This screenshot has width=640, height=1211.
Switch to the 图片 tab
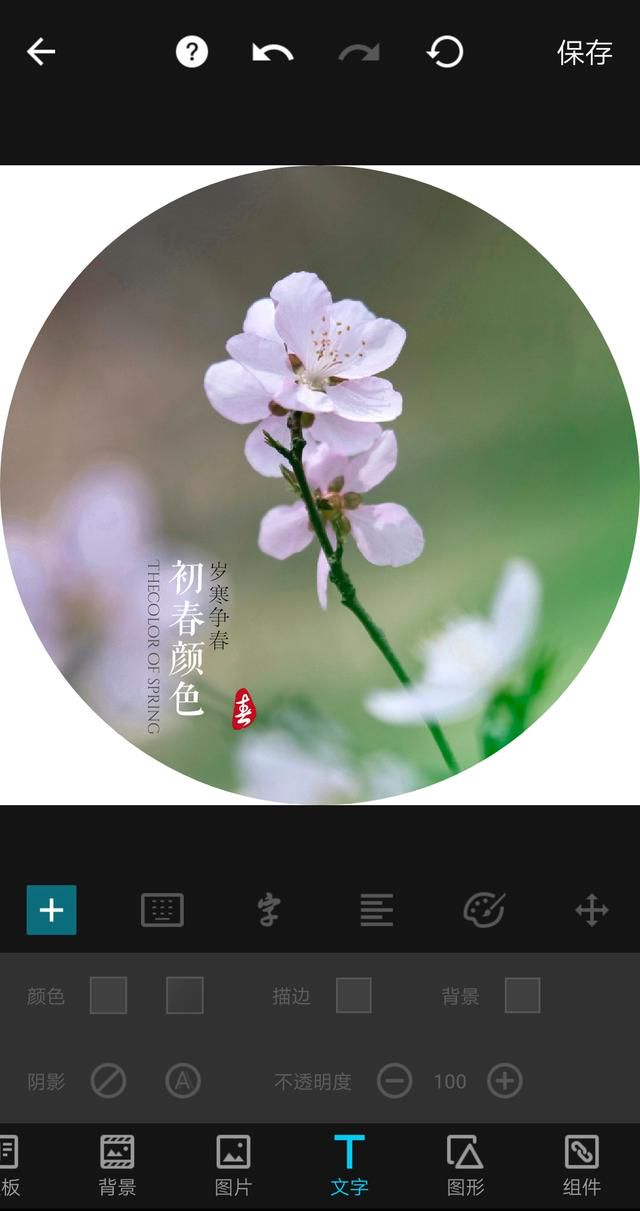pyautogui.click(x=233, y=1165)
